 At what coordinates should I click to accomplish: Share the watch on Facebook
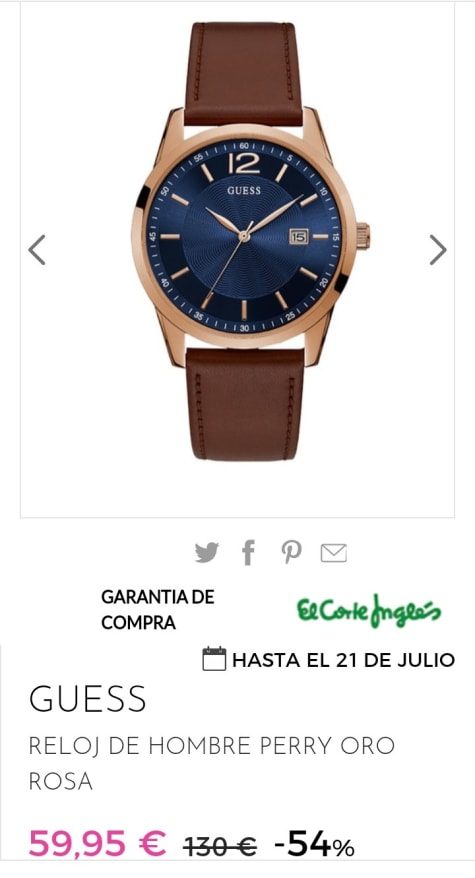[x=248, y=553]
